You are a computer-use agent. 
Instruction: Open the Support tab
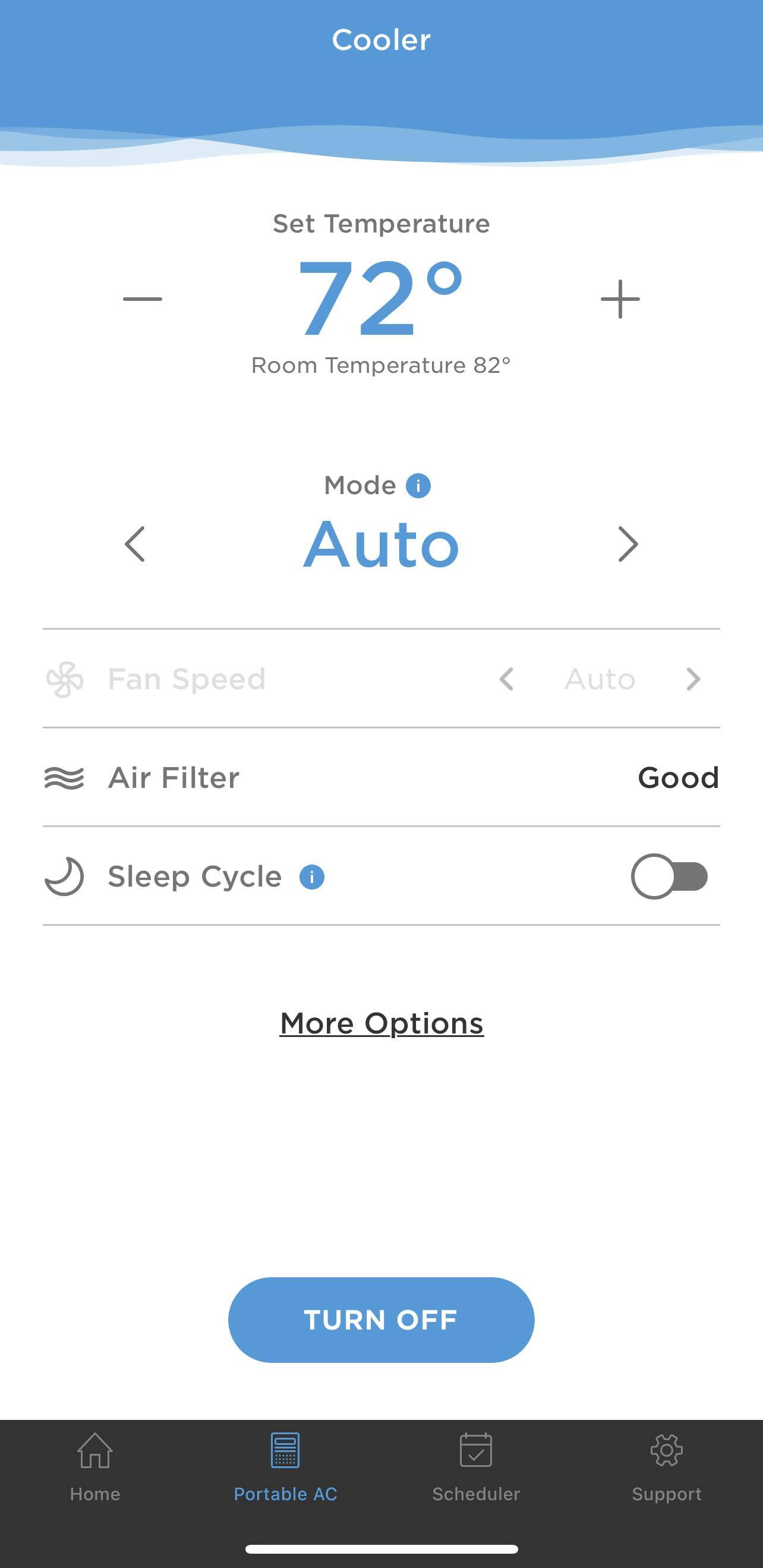667,1467
